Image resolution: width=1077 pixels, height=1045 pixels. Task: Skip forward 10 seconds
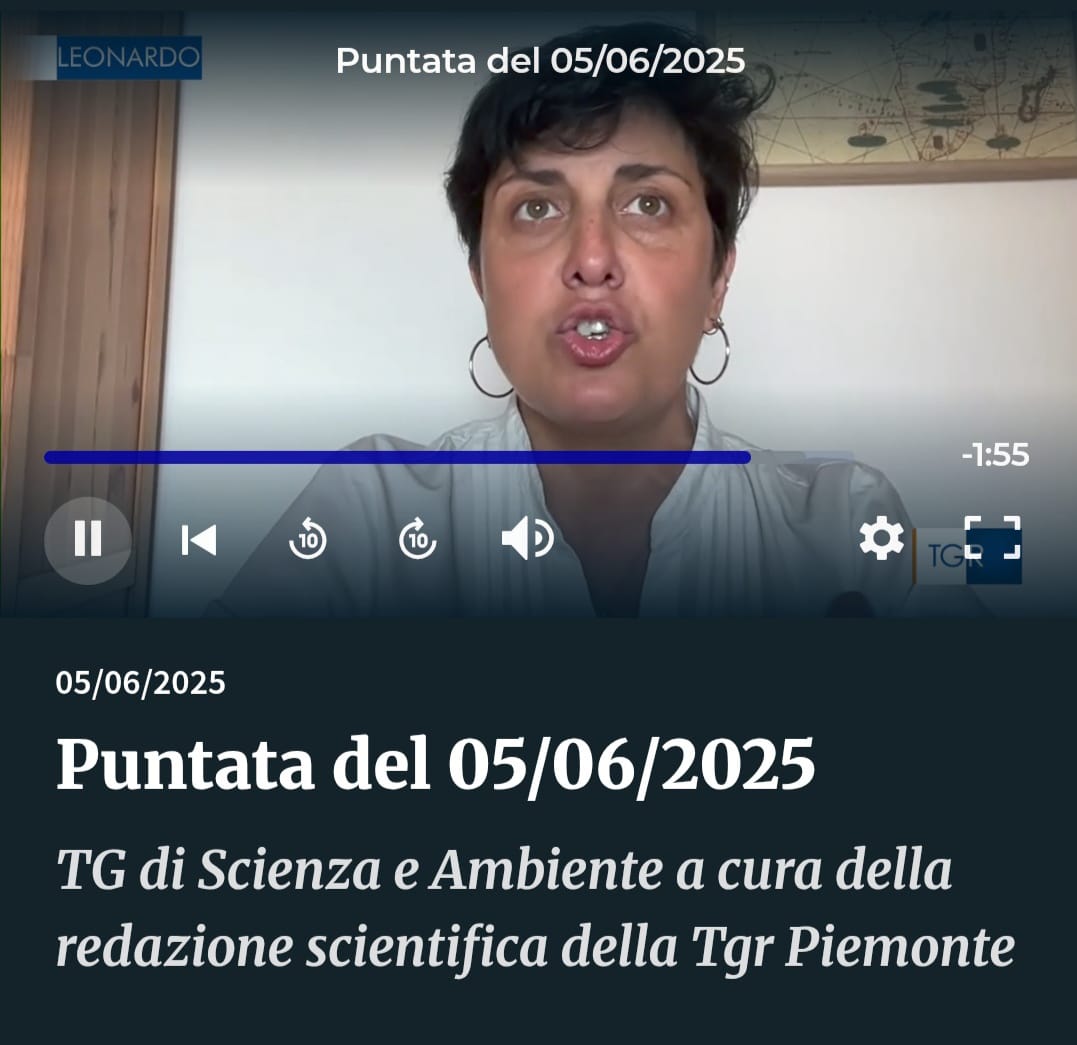click(418, 540)
